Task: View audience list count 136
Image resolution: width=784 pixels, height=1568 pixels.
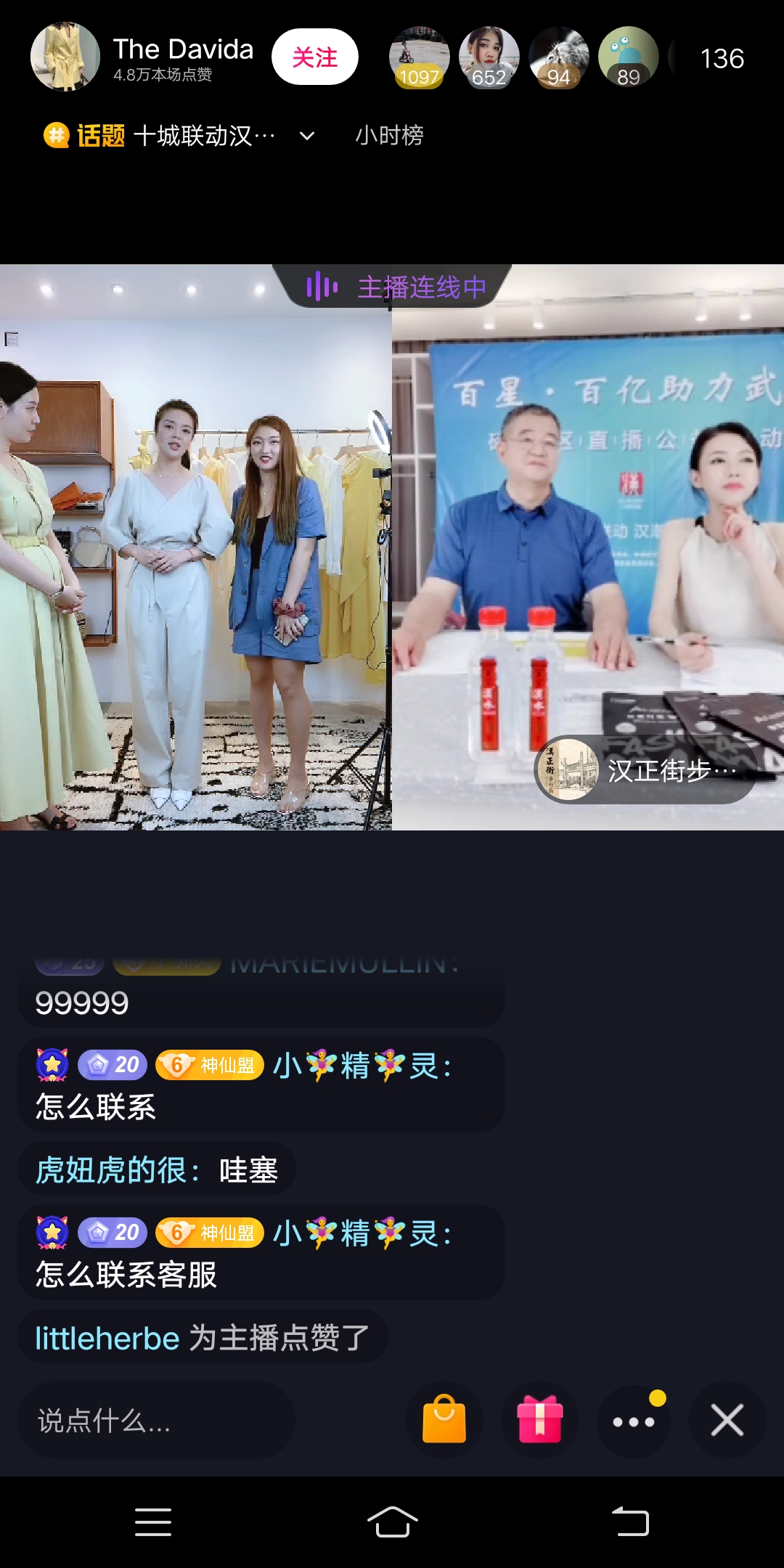Action: (722, 58)
